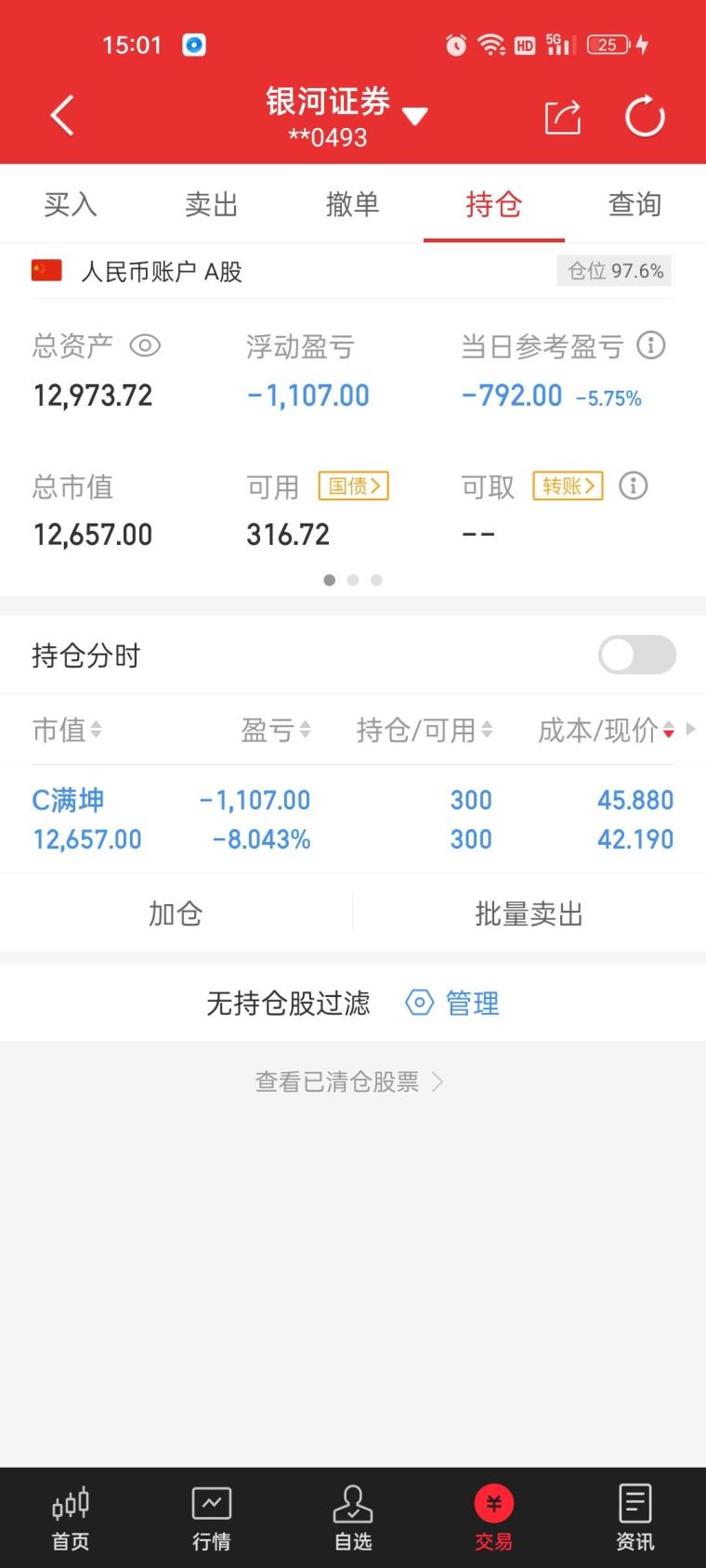Switch to the 卖出 tab

(x=212, y=204)
